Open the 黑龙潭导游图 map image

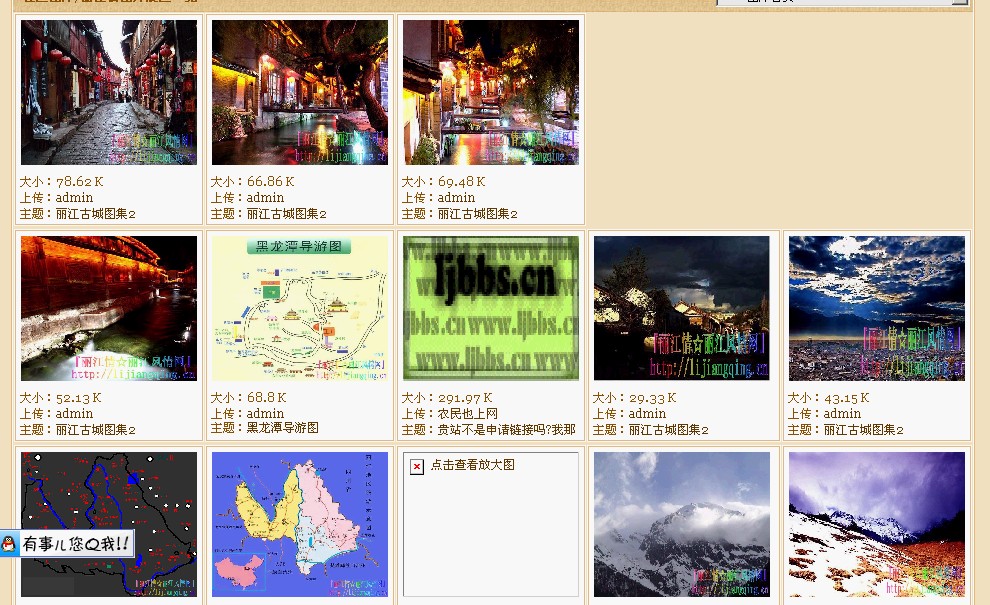tap(300, 308)
